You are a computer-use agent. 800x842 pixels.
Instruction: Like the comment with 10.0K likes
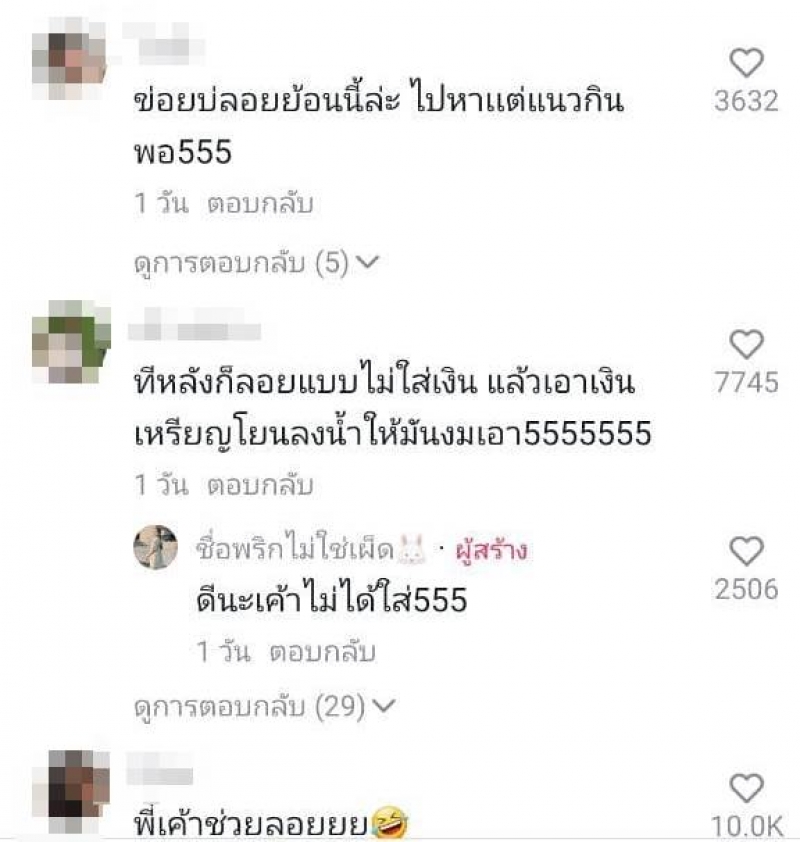746,789
